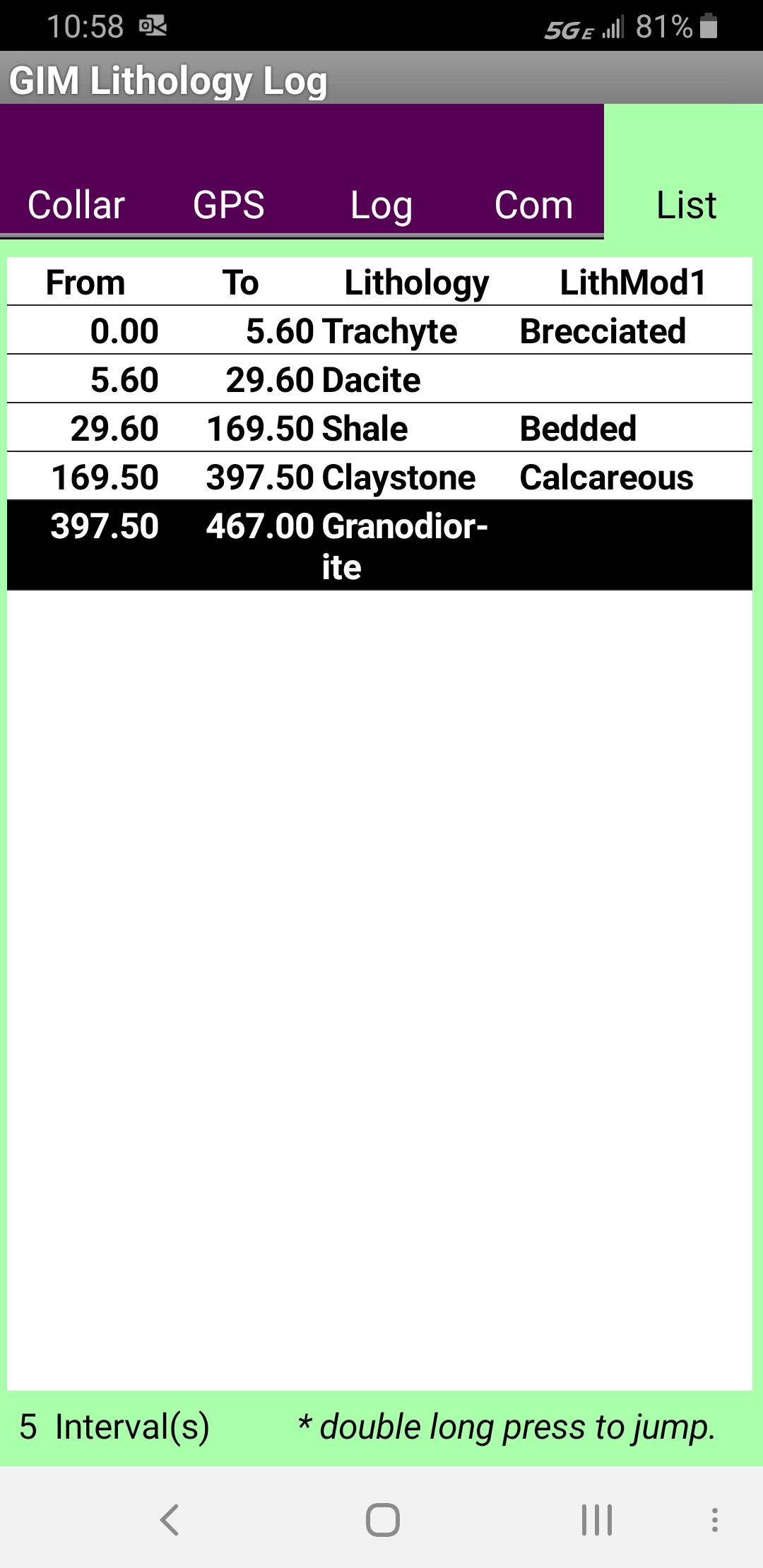Select the Dacite interval row
763x1568 pixels.
point(379,379)
